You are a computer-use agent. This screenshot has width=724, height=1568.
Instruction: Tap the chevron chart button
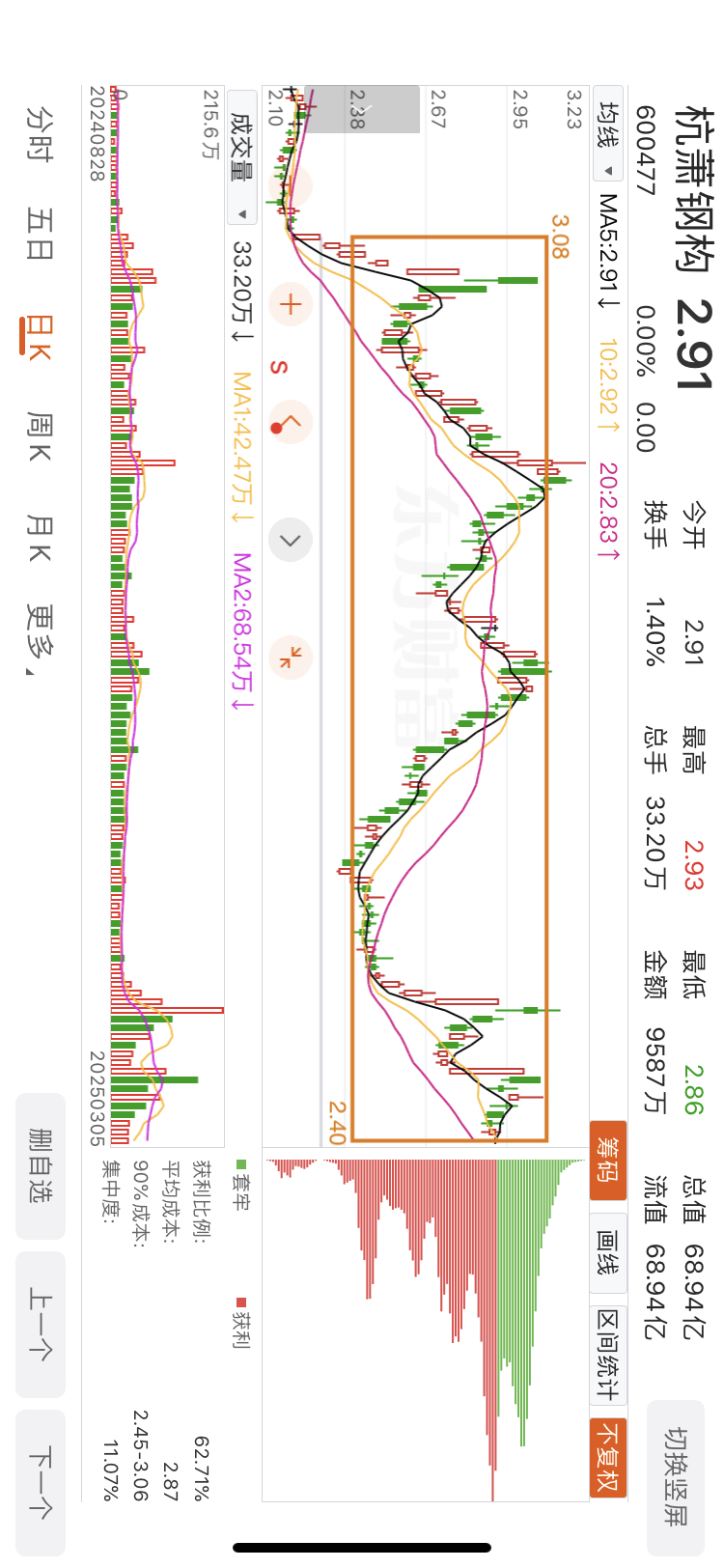point(291,540)
